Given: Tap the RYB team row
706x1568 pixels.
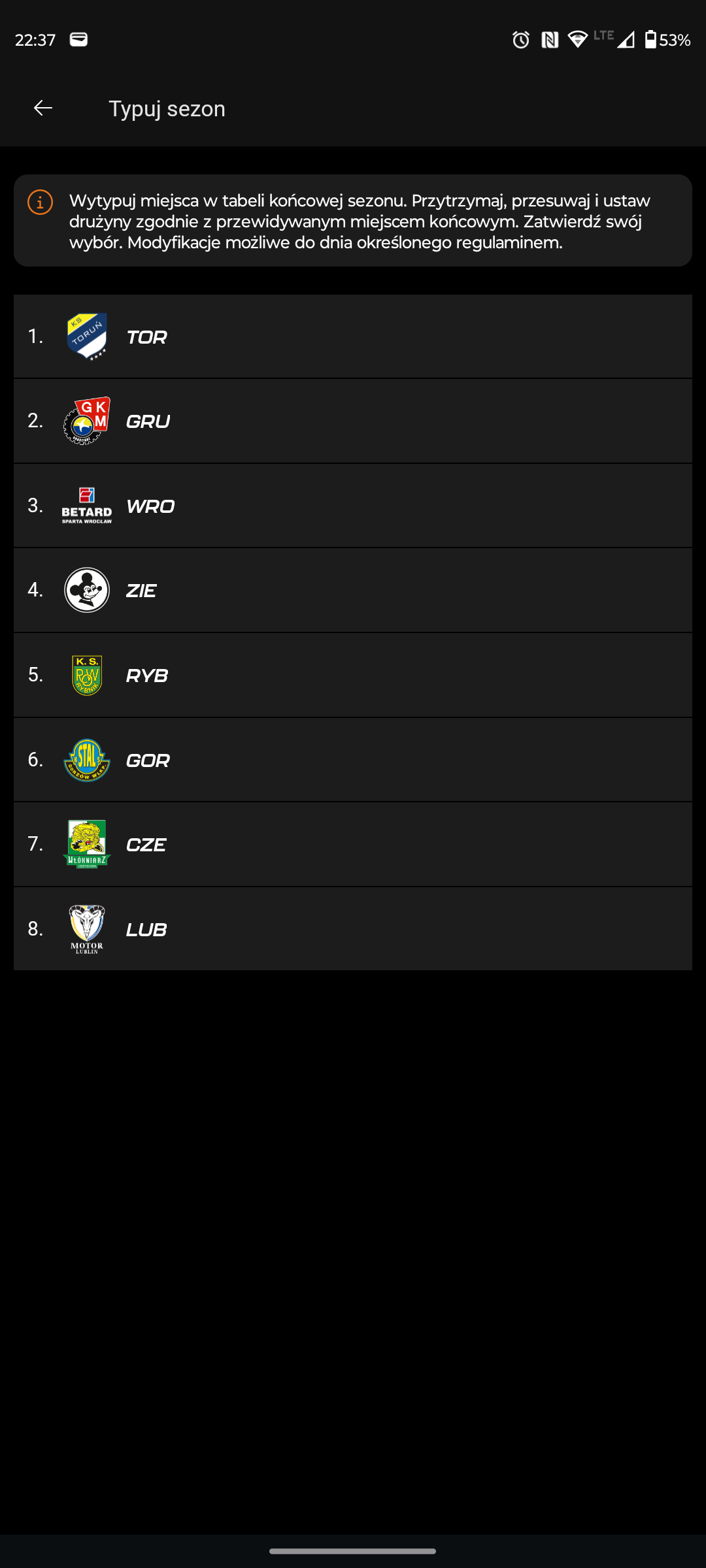Looking at the screenshot, I should (x=353, y=675).
